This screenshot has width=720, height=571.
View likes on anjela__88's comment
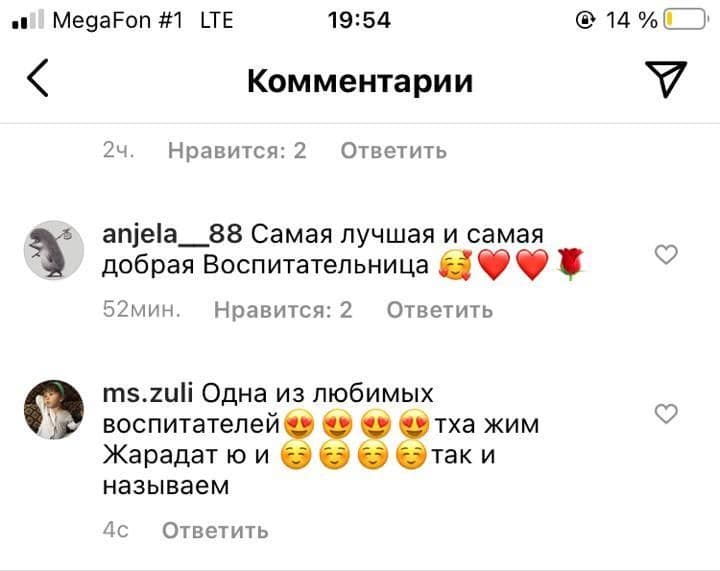pyautogui.click(x=283, y=310)
